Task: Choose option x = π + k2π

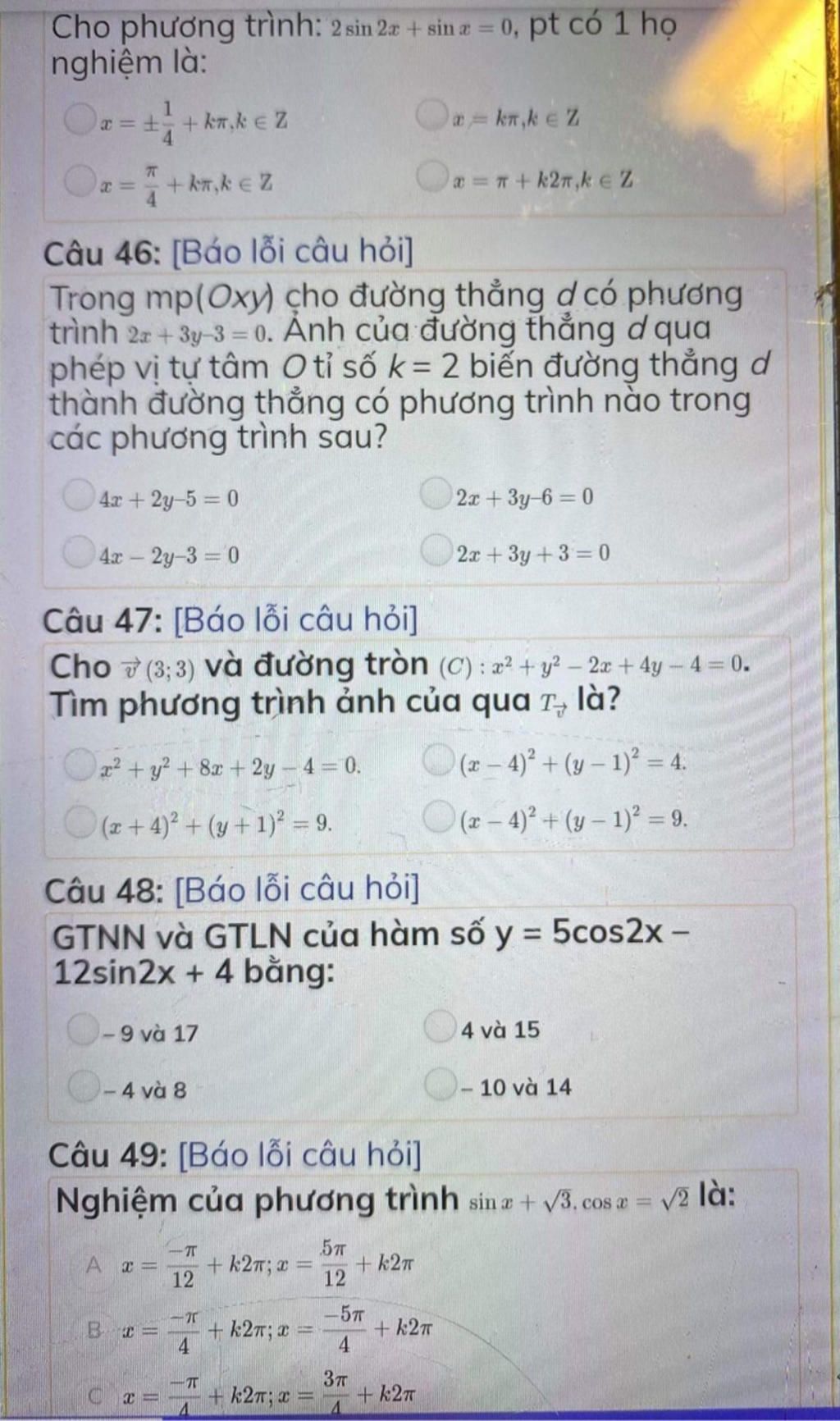Action: click(434, 177)
